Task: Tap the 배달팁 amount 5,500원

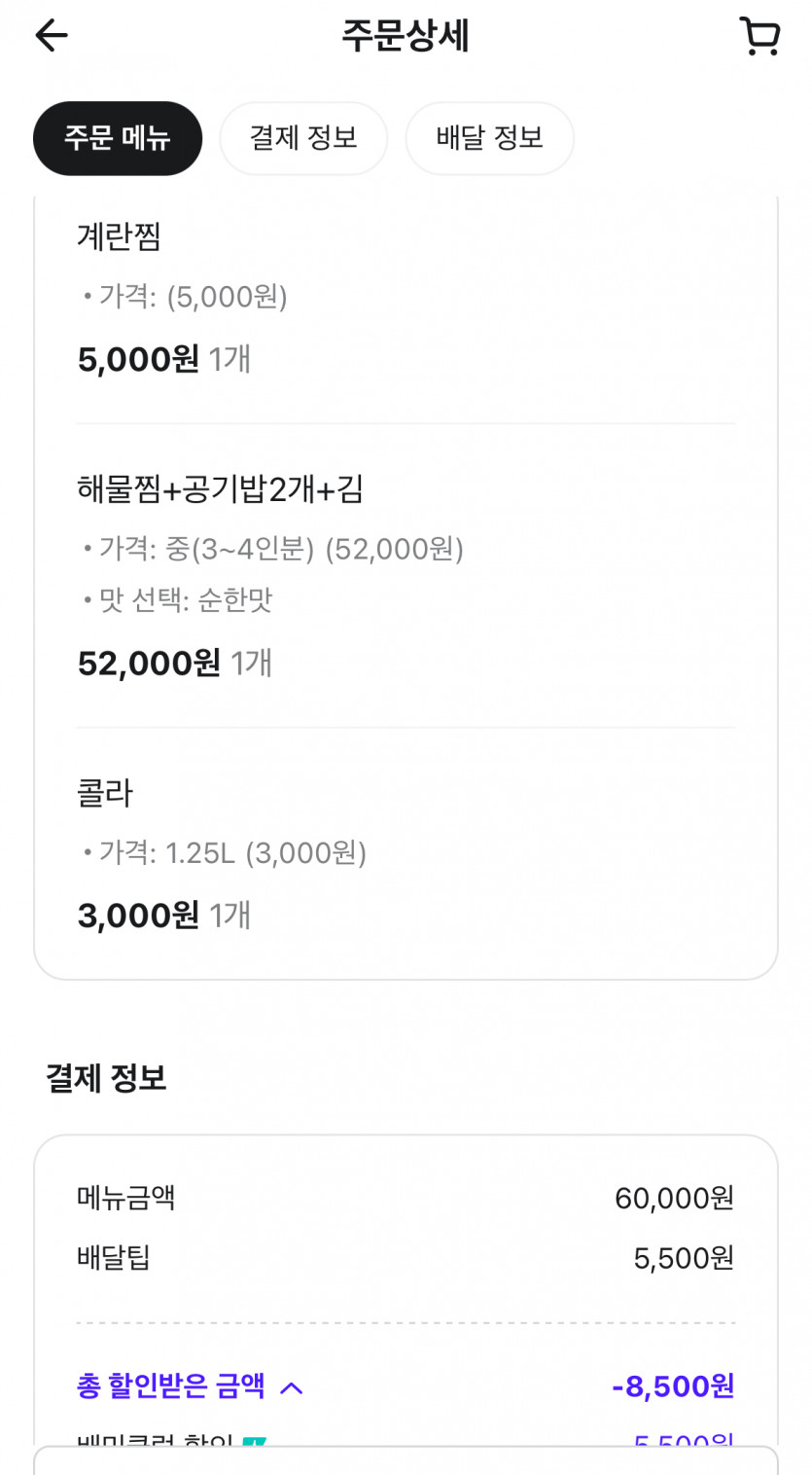Action: pyautogui.click(x=683, y=1258)
